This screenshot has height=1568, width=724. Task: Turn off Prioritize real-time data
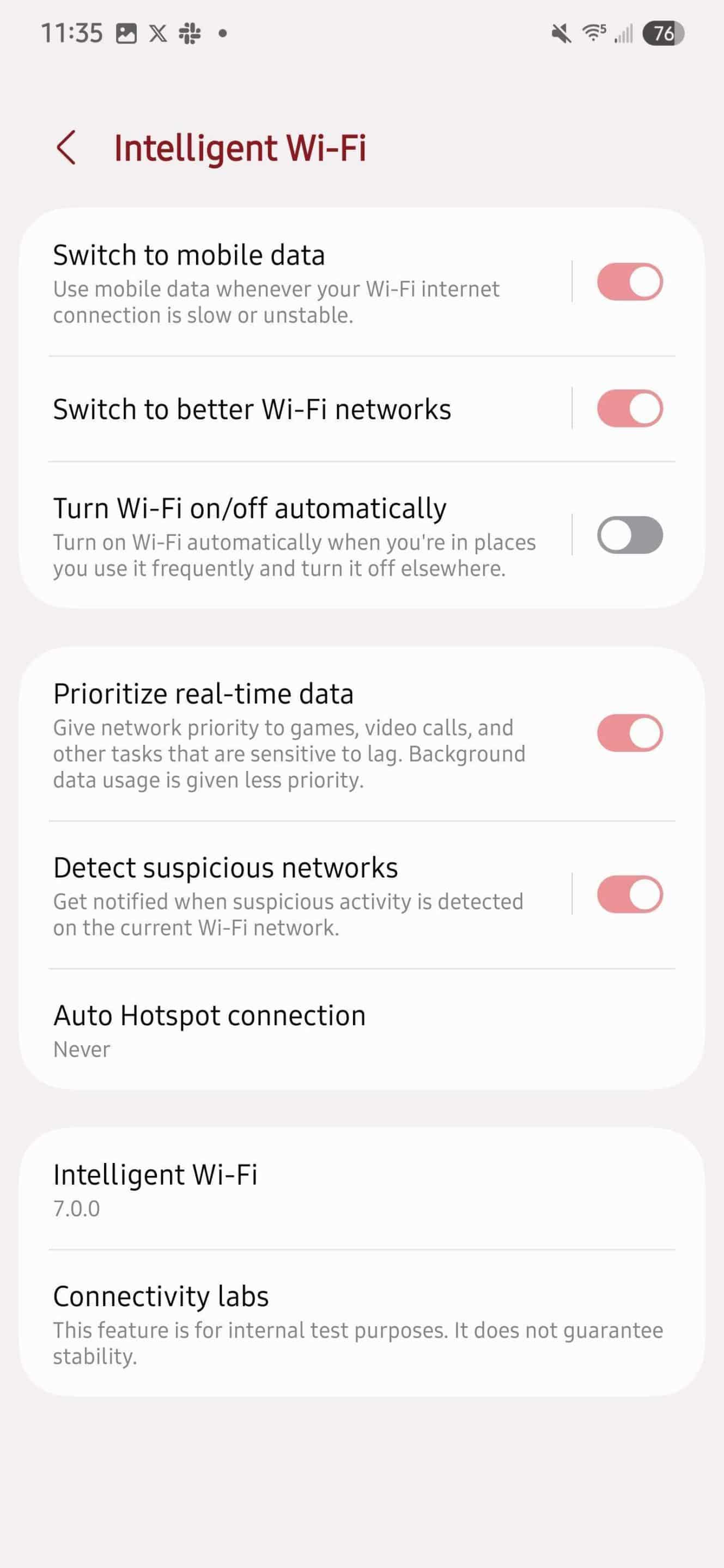tap(629, 733)
